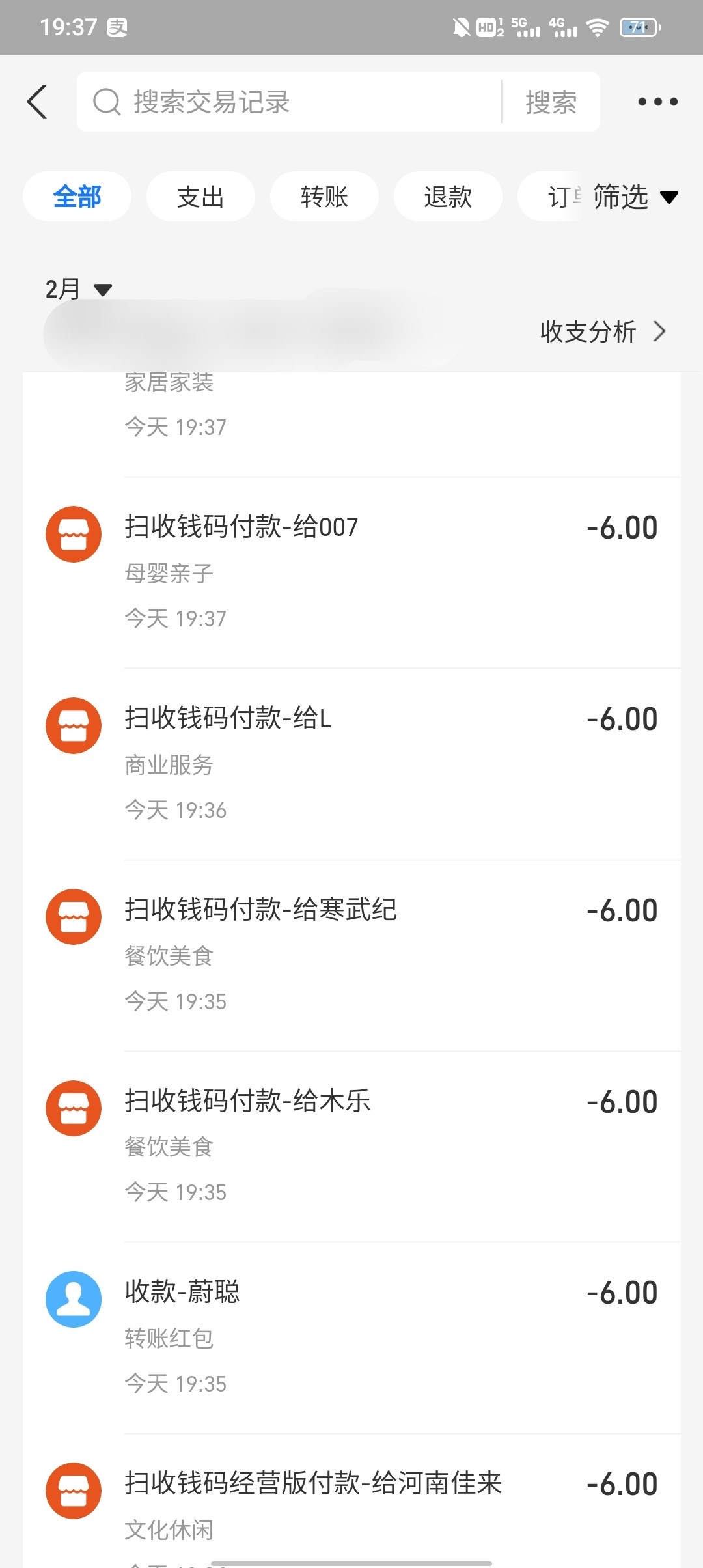Viewport: 703px width, 1568px height.
Task: Switch to the 支出 filter
Action: (x=200, y=197)
